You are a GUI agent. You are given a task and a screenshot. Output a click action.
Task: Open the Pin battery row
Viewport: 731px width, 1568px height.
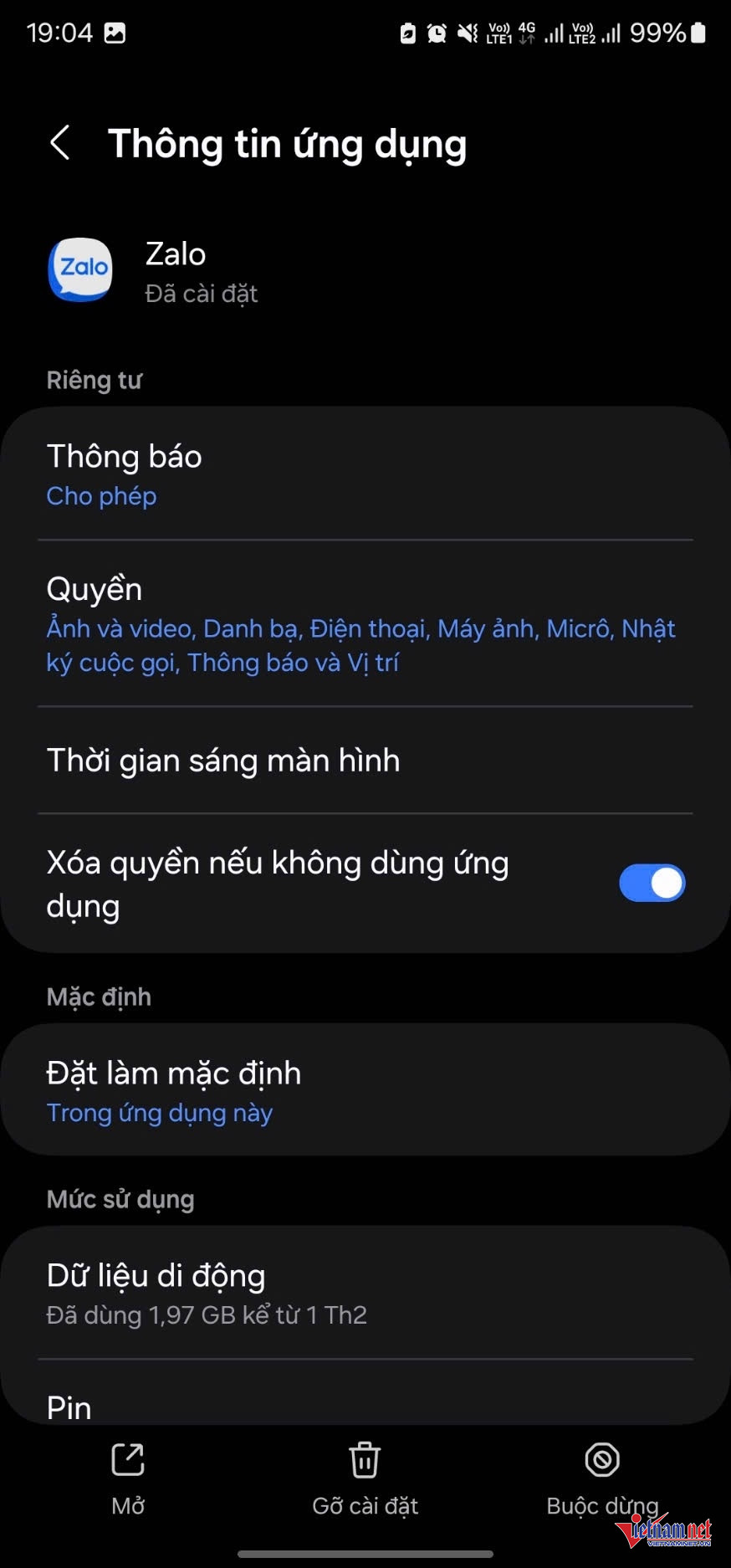click(365, 1404)
